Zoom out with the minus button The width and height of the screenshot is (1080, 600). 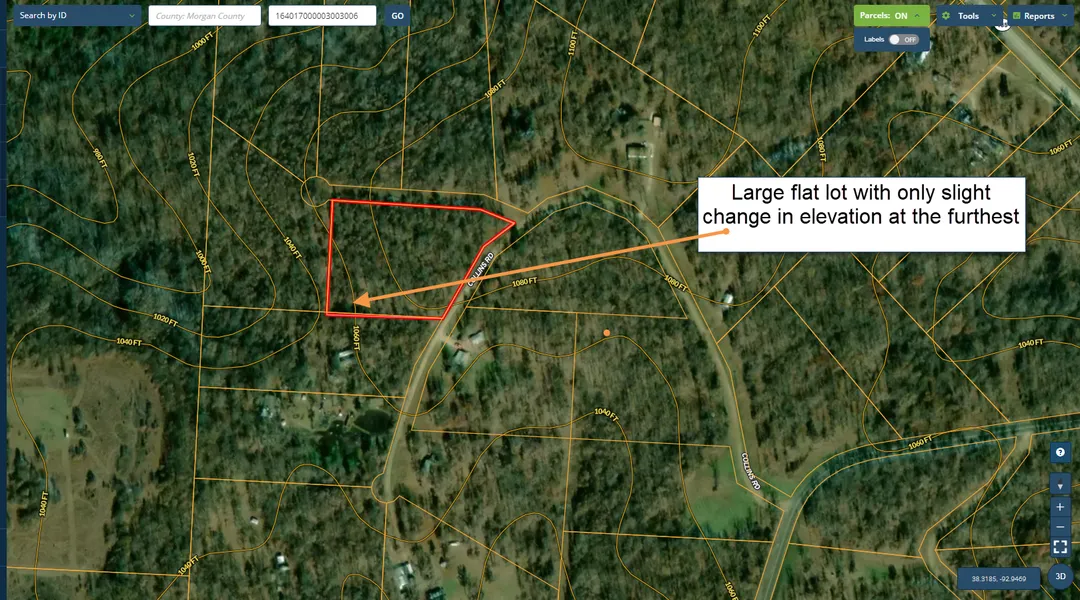coord(1061,527)
